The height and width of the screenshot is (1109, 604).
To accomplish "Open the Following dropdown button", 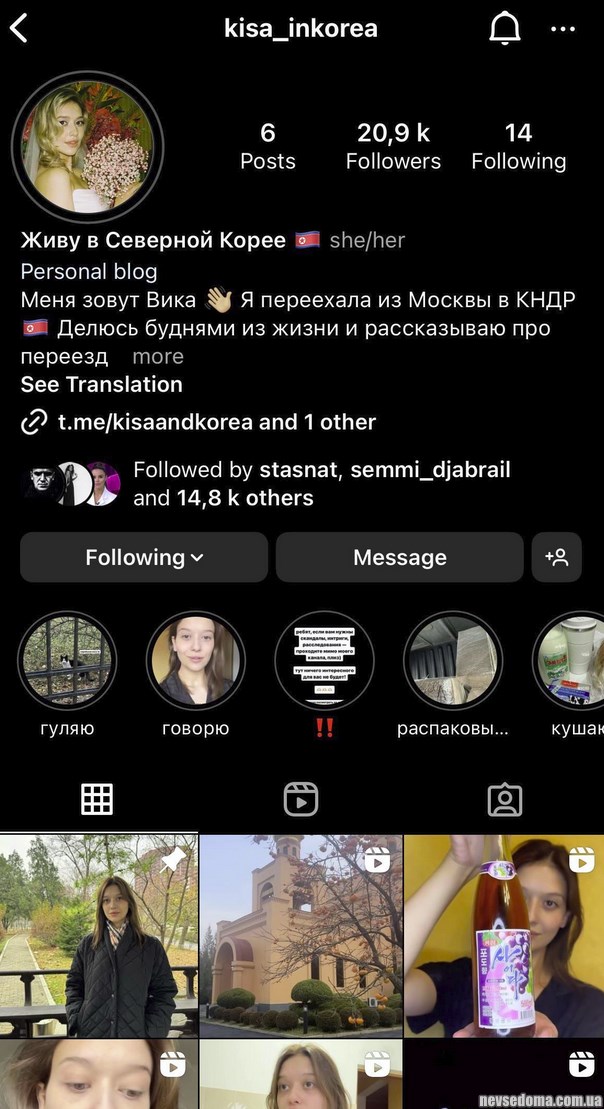I will click(144, 557).
